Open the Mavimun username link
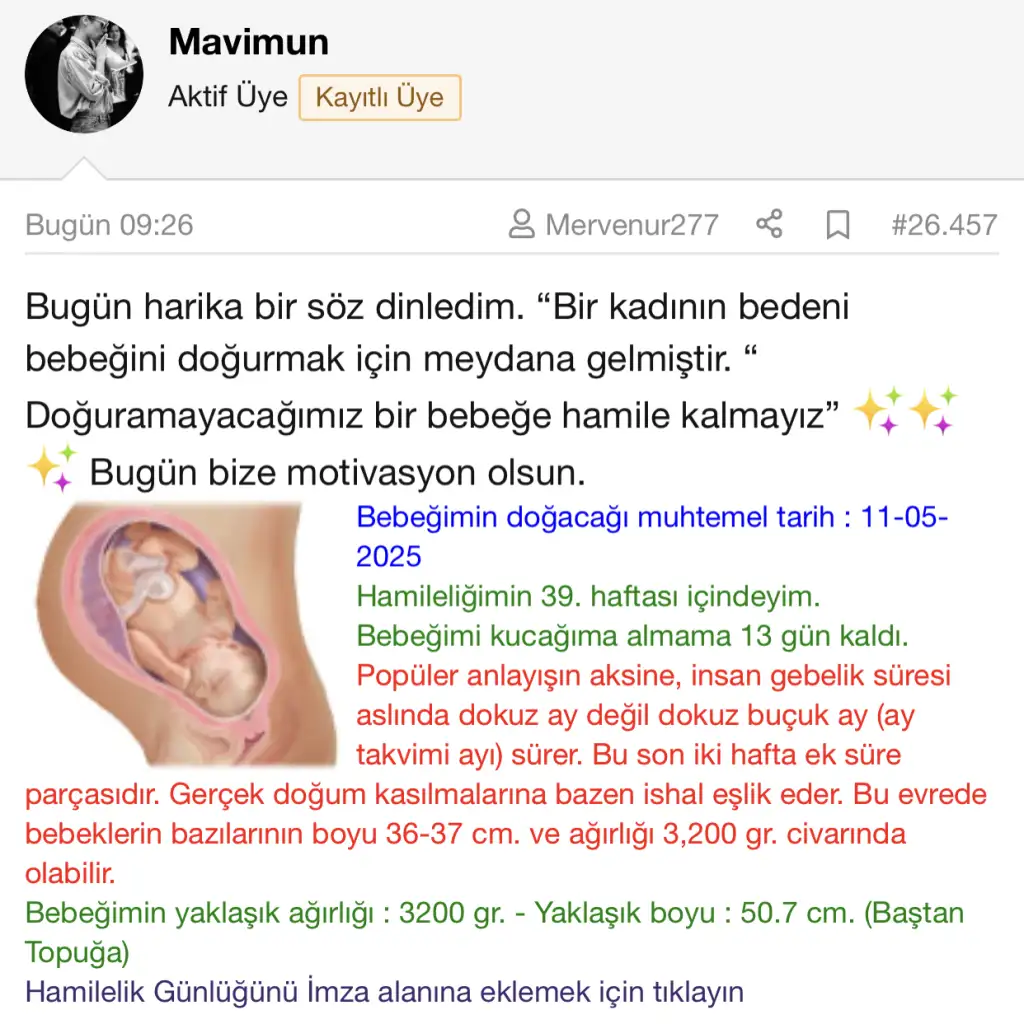Screen dimensions: 1024x1024 tap(248, 42)
